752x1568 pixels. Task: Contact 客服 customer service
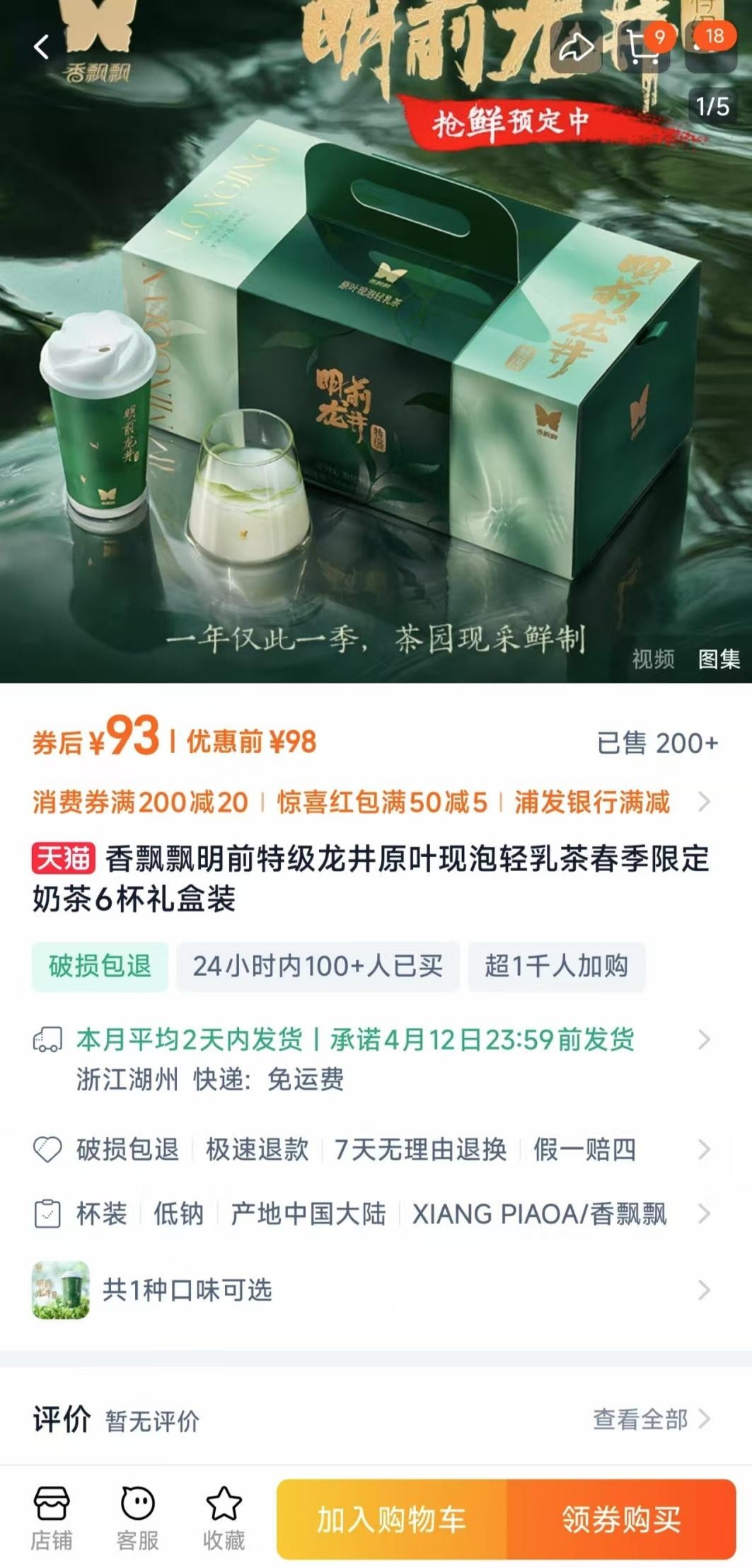[137, 1518]
